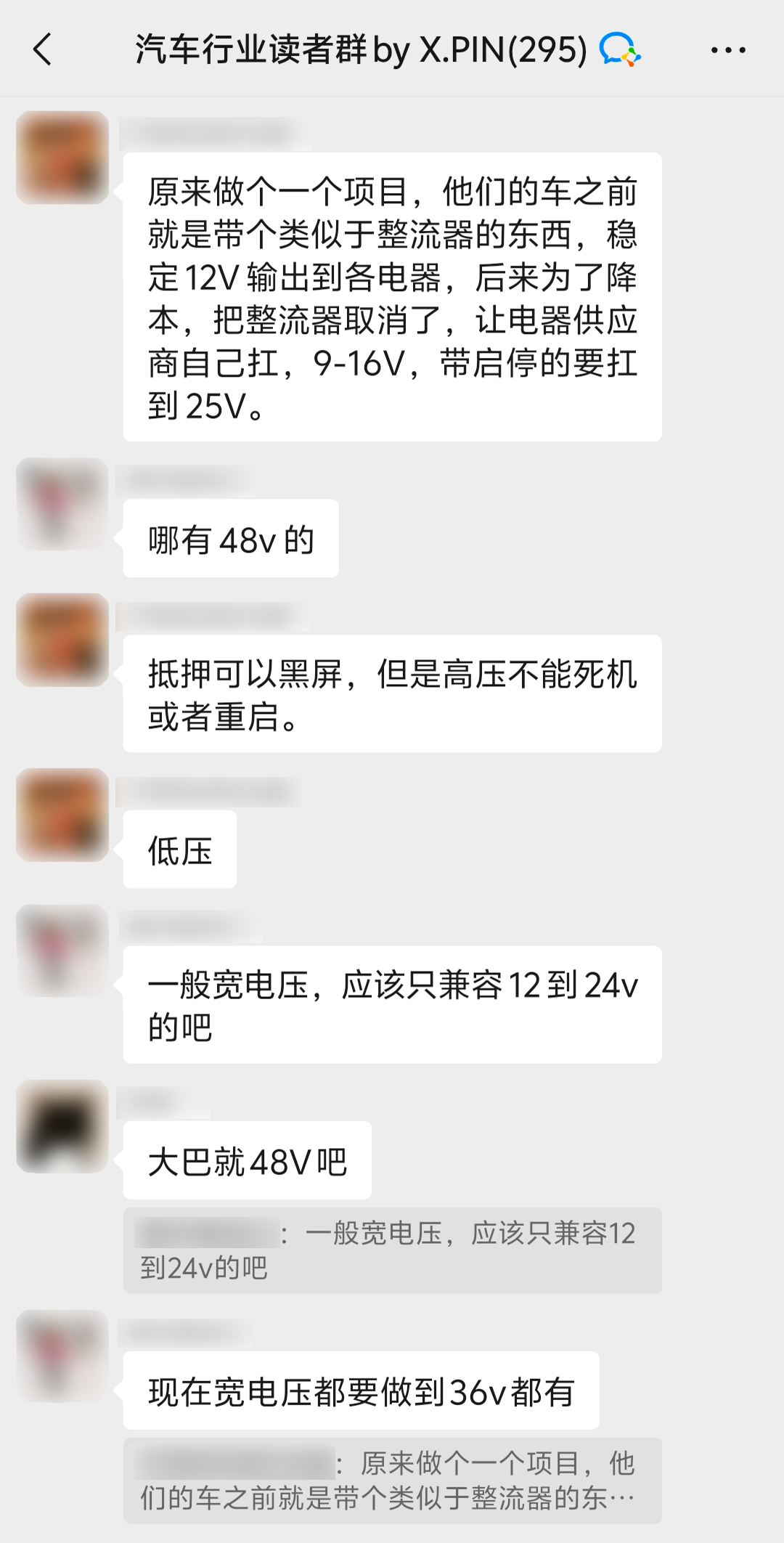Open profile of the 大巴就48V吧 sender
784x1543 pixels.
coord(62,1126)
